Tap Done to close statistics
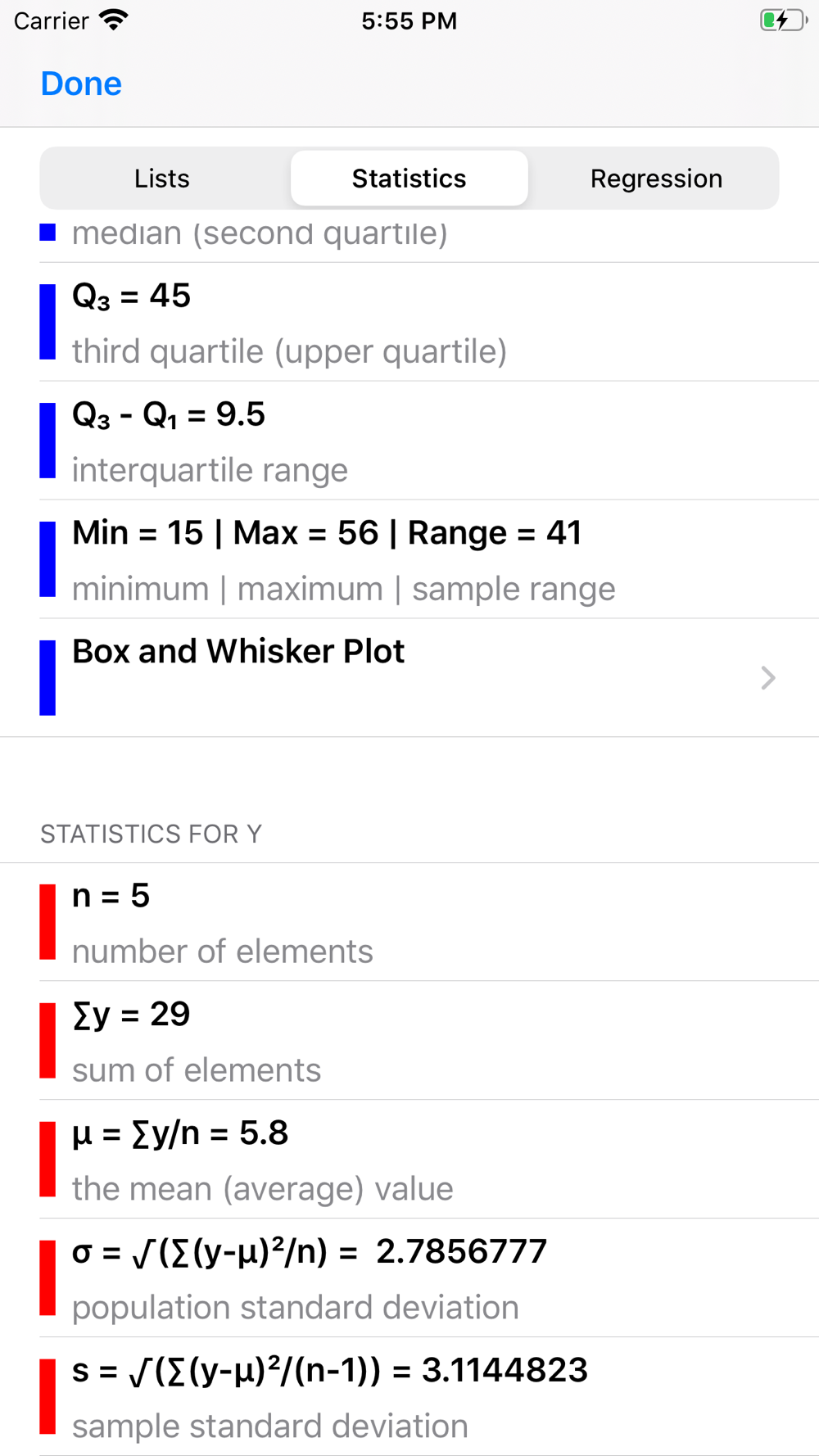 coord(81,84)
